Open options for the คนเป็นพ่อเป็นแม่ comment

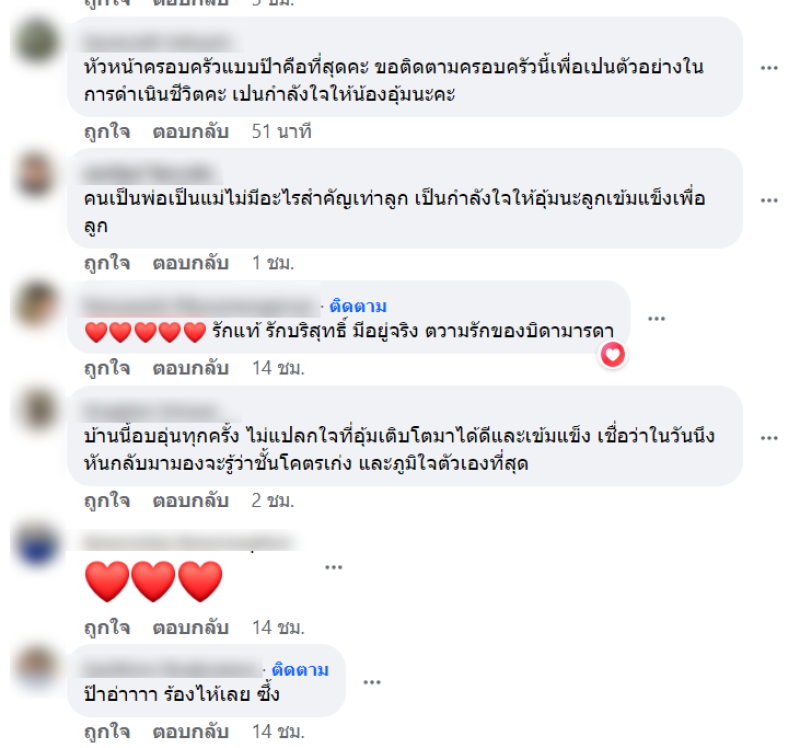click(x=768, y=200)
